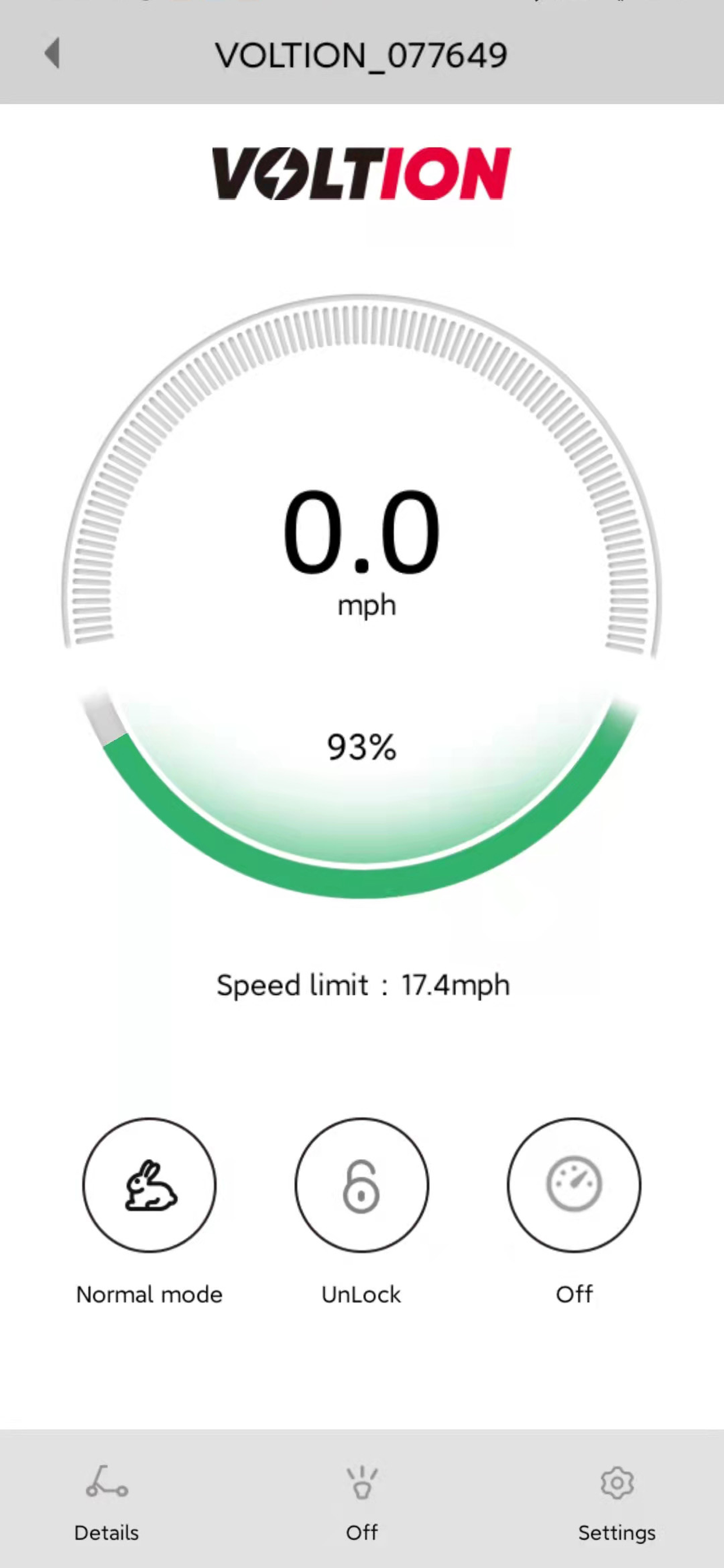The width and height of the screenshot is (724, 1568).
Task: Change the Normal mode riding setting
Action: 149,1185
